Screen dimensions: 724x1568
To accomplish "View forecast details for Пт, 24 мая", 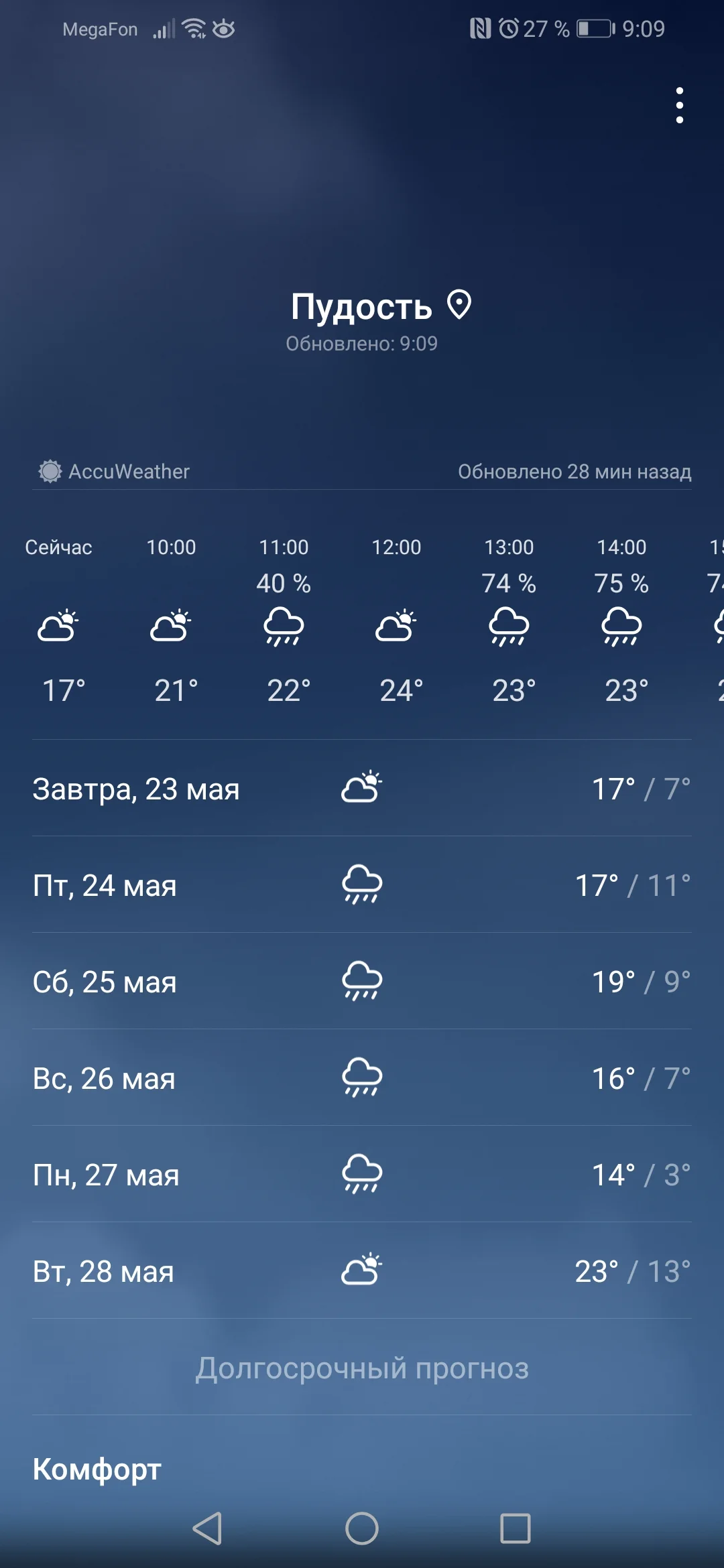I will [x=362, y=885].
